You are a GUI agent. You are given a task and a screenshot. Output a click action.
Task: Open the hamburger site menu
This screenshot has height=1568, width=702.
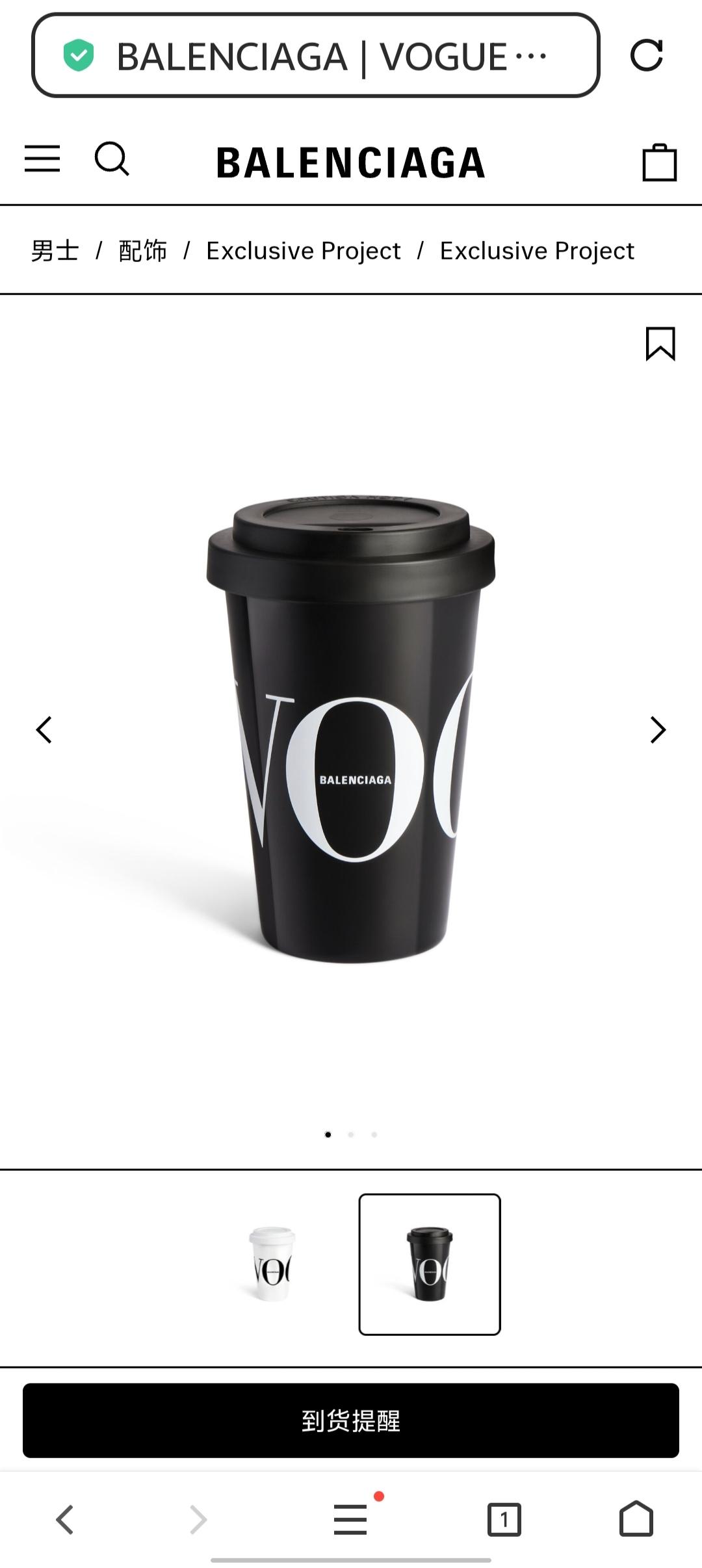tap(42, 159)
